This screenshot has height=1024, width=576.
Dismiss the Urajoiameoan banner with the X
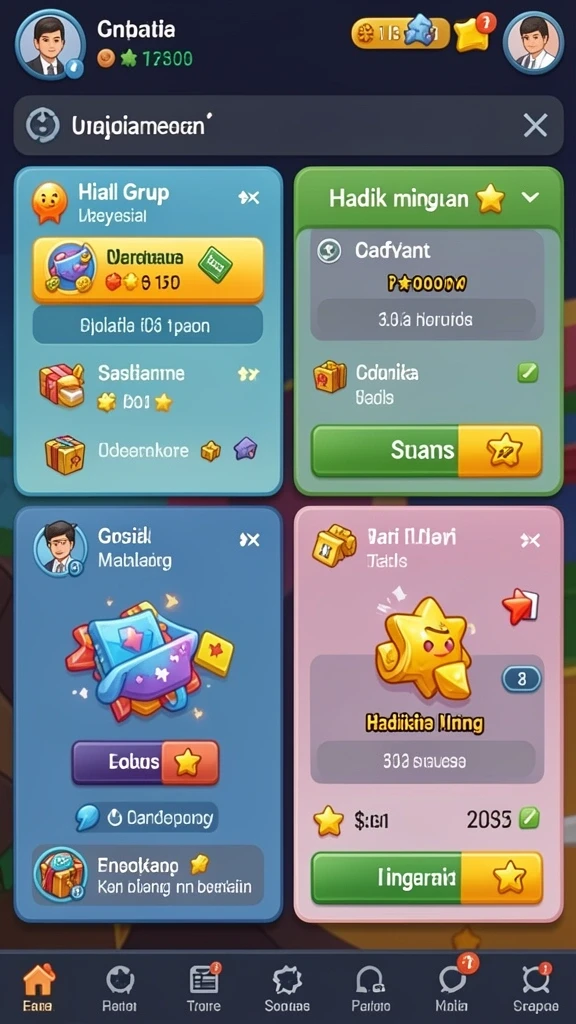(x=535, y=125)
